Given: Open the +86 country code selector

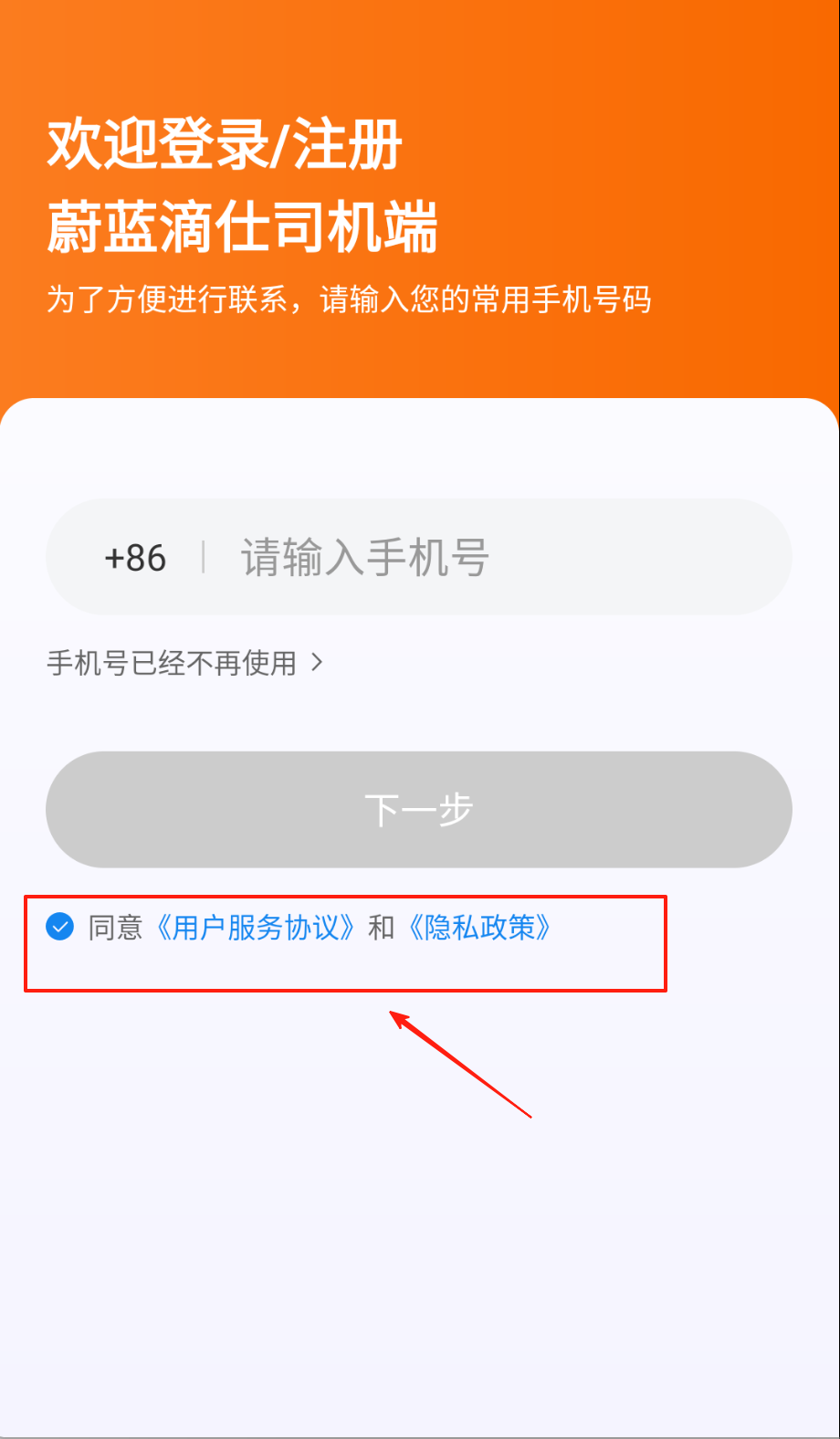Looking at the screenshot, I should [135, 558].
